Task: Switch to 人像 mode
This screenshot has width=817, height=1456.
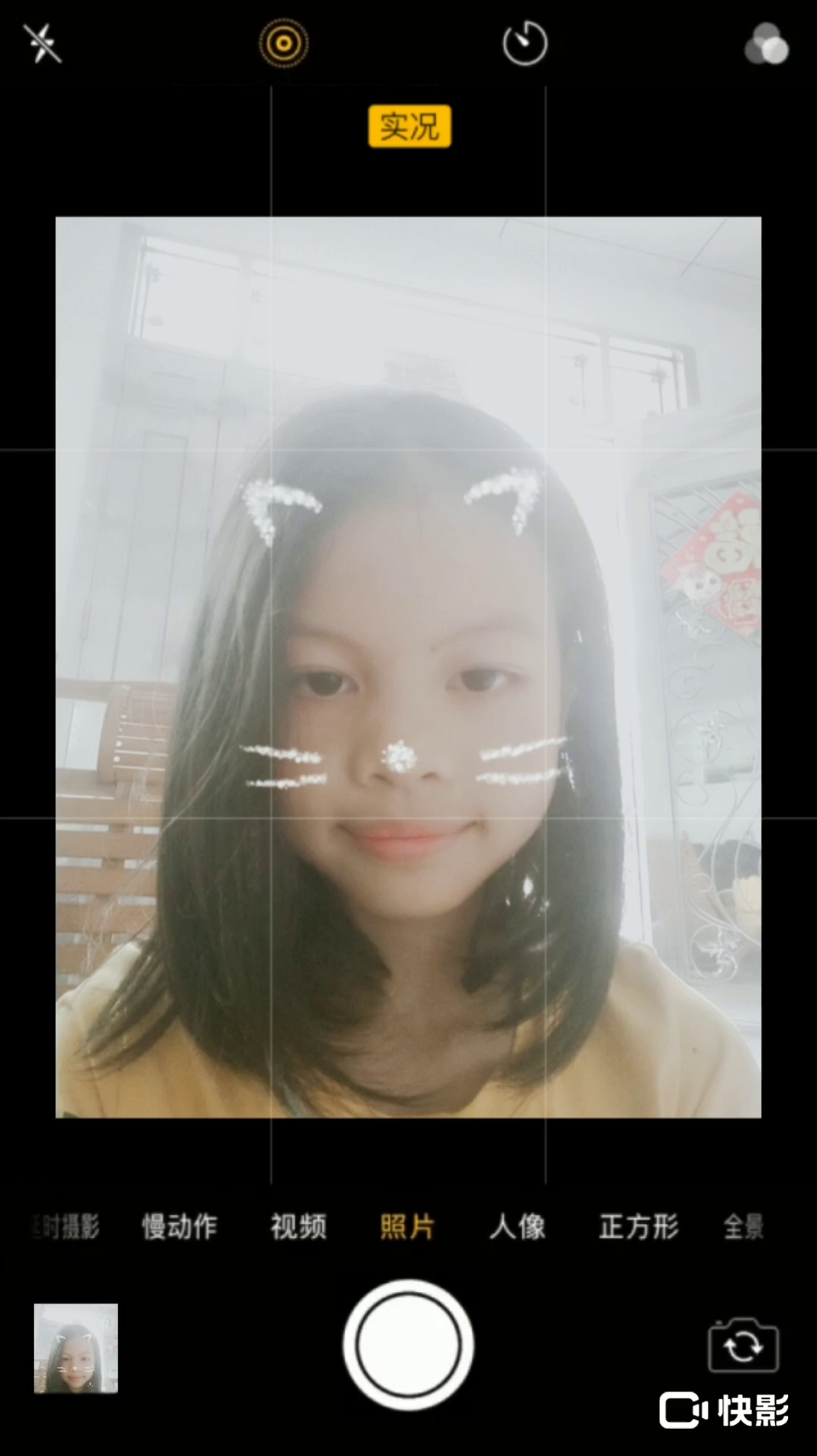Action: coord(518,1226)
